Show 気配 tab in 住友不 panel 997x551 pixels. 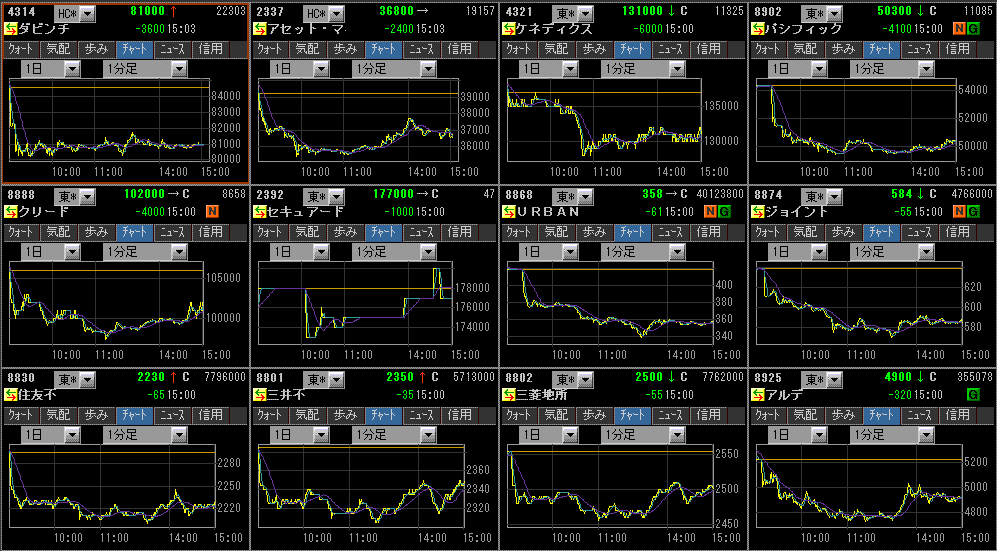57,414
